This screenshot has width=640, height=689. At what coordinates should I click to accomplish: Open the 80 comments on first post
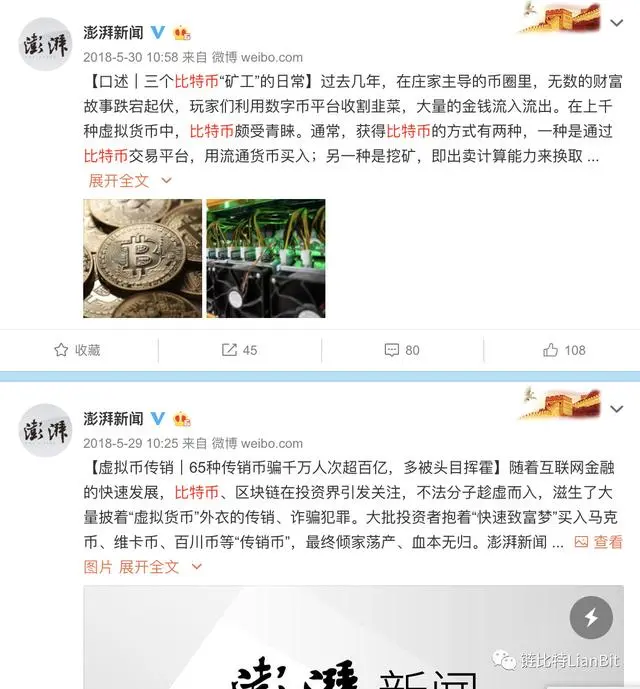point(402,350)
